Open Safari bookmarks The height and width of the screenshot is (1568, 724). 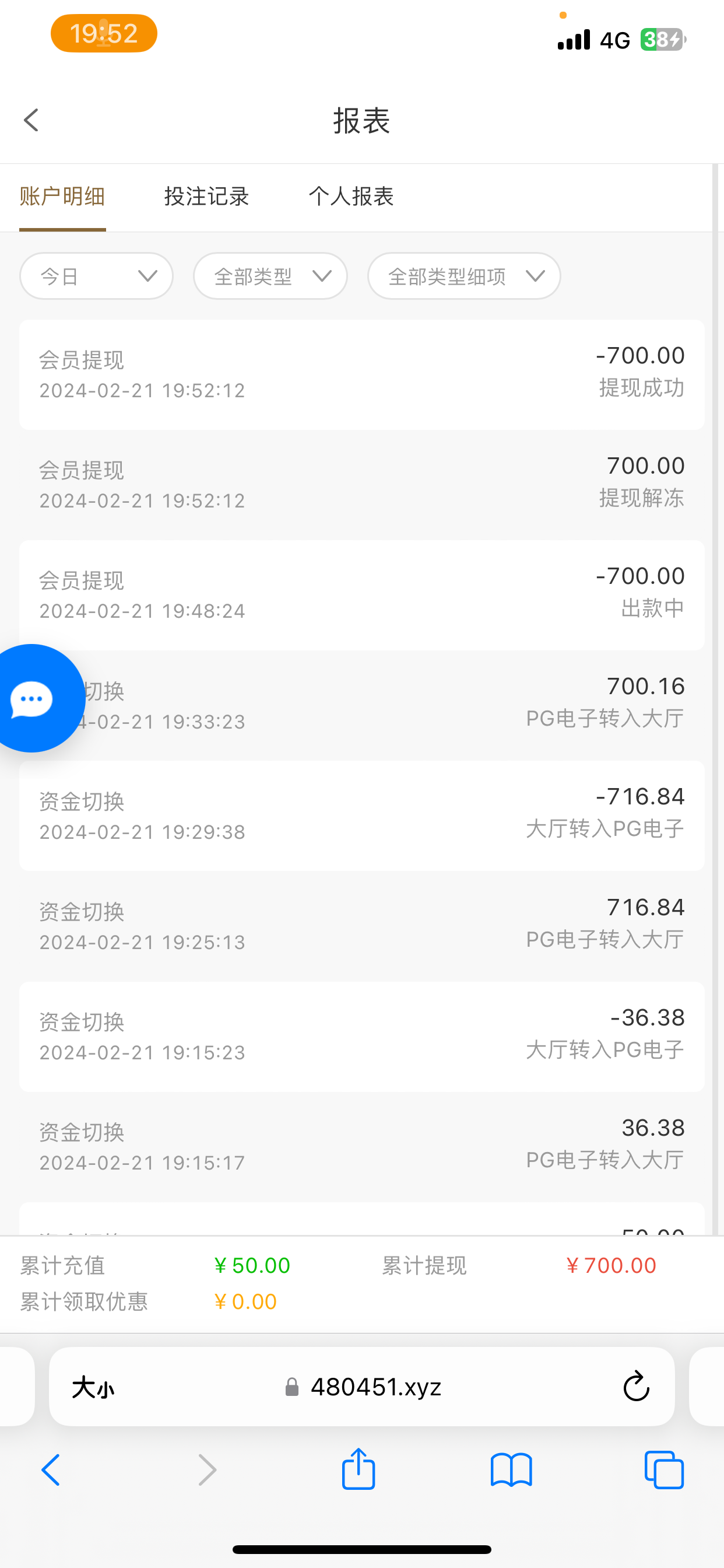coord(511,1470)
